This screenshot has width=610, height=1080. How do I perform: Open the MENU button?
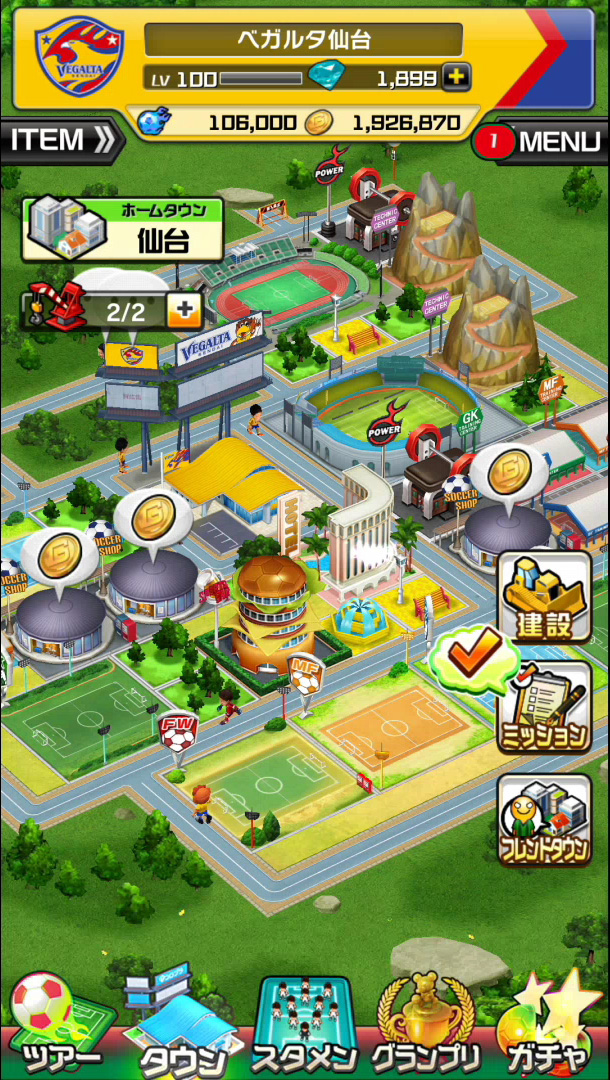point(544,141)
